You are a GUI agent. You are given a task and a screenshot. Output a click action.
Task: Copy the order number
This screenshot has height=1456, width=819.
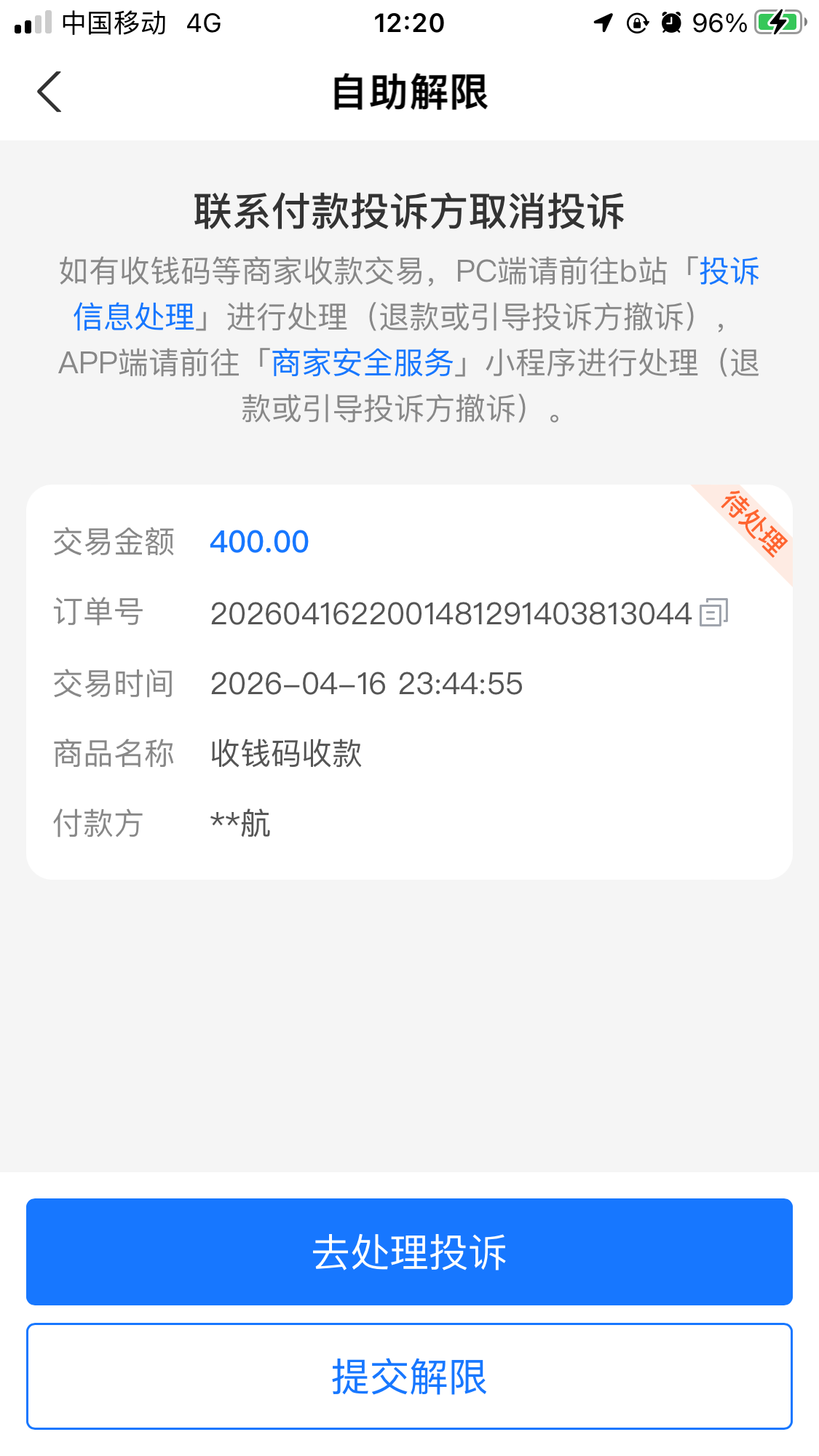713,613
